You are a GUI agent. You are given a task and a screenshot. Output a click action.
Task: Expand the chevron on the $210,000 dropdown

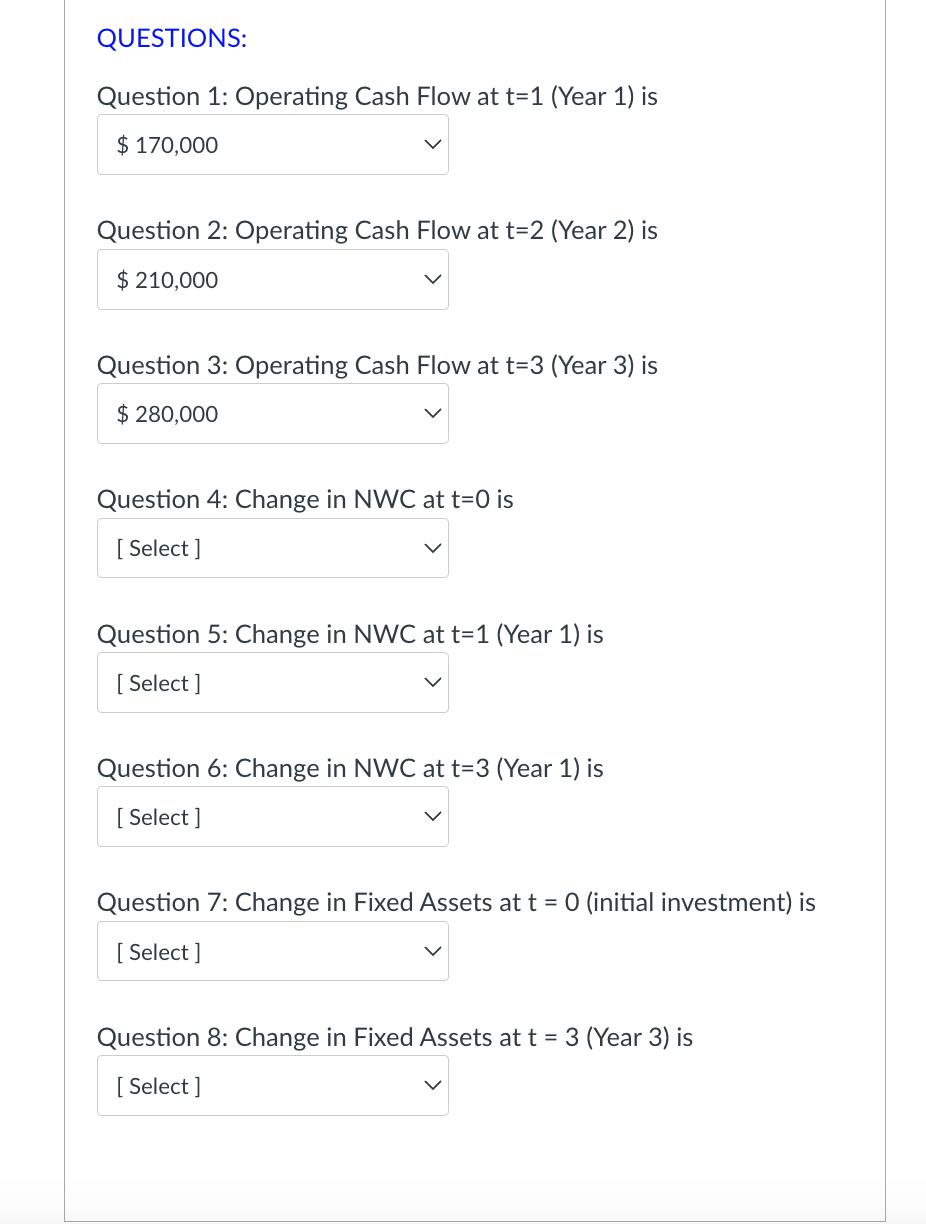[431, 279]
